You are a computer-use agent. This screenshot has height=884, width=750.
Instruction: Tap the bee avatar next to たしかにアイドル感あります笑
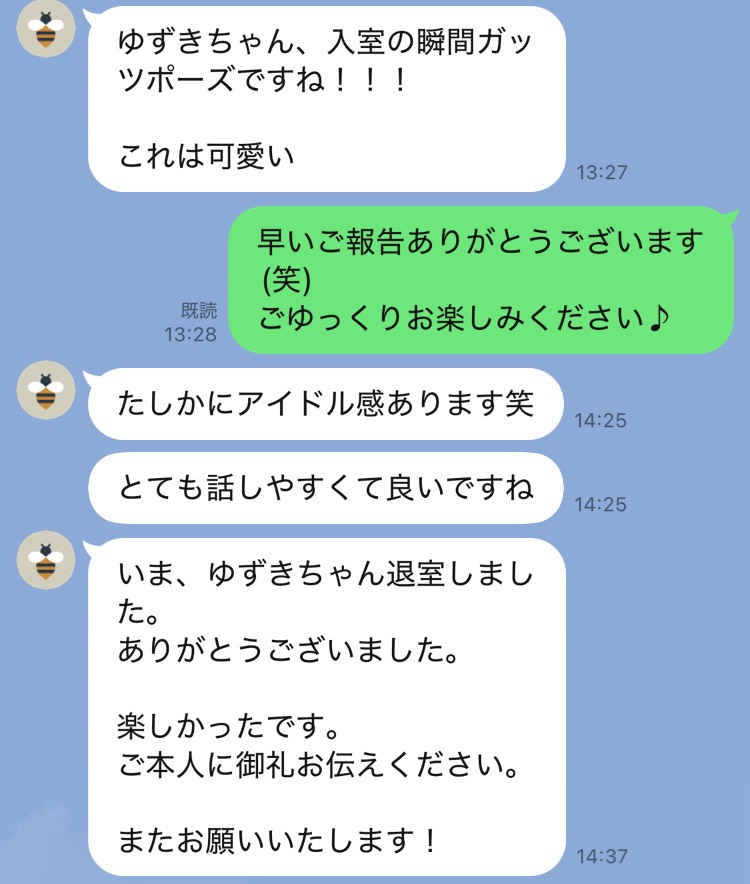[x=45, y=390]
